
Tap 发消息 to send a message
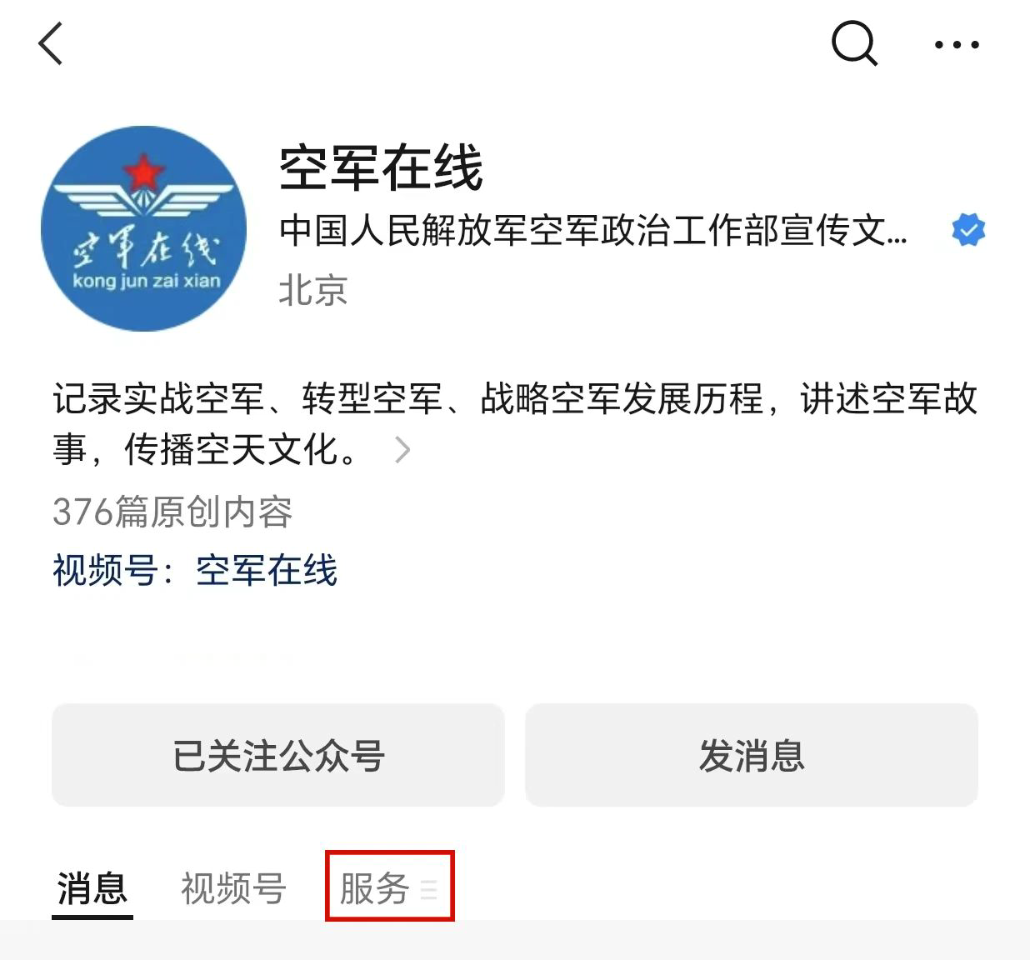[751, 756]
